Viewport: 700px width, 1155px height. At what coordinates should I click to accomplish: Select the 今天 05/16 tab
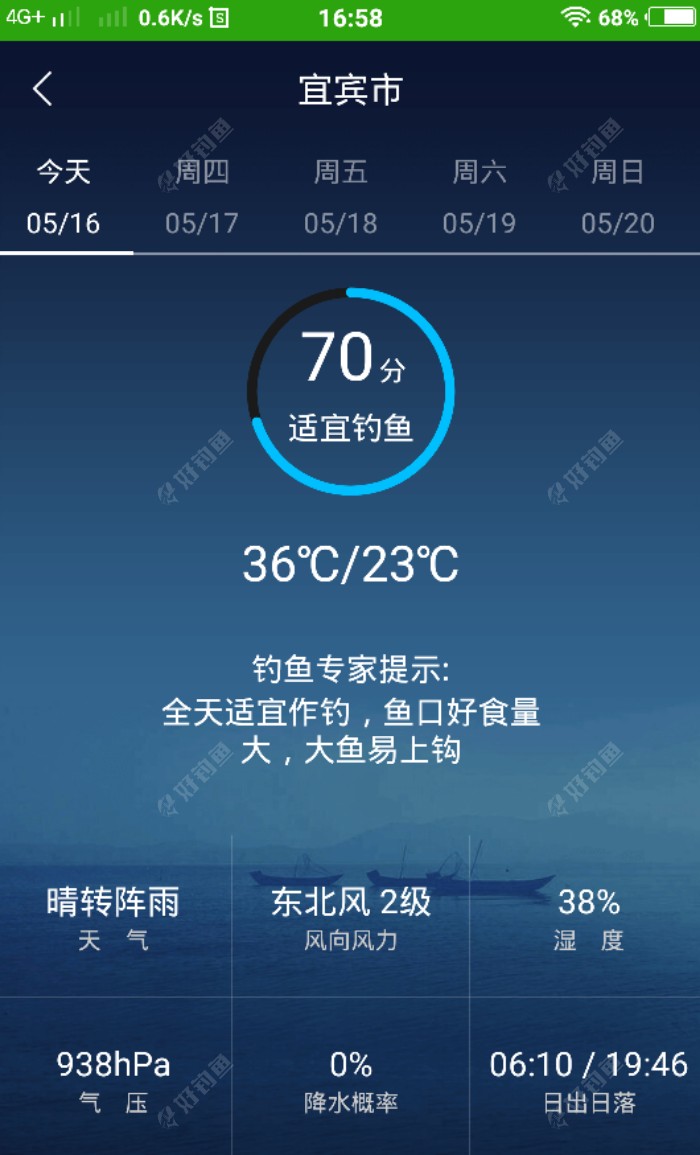click(x=64, y=197)
